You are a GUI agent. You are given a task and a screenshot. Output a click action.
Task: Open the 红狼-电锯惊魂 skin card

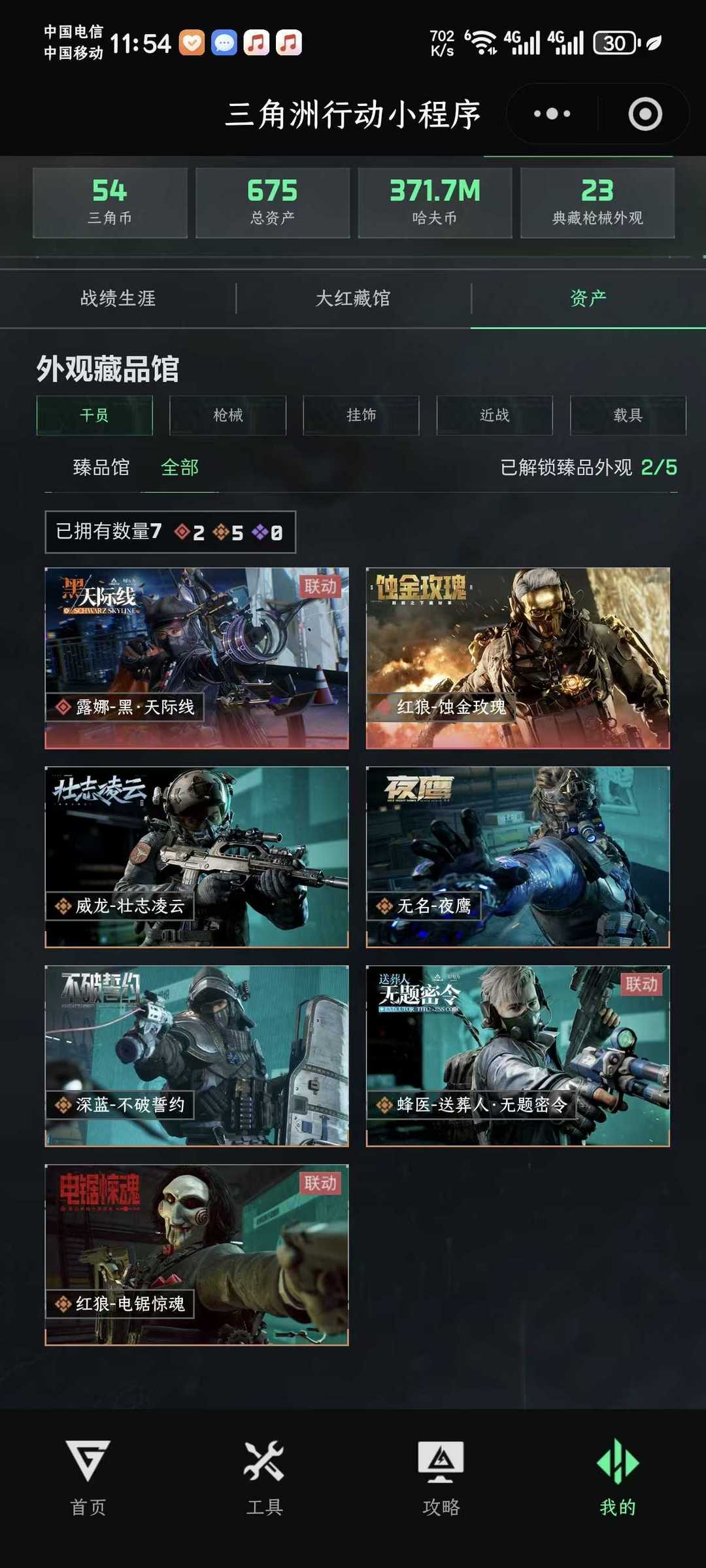coord(197,1254)
